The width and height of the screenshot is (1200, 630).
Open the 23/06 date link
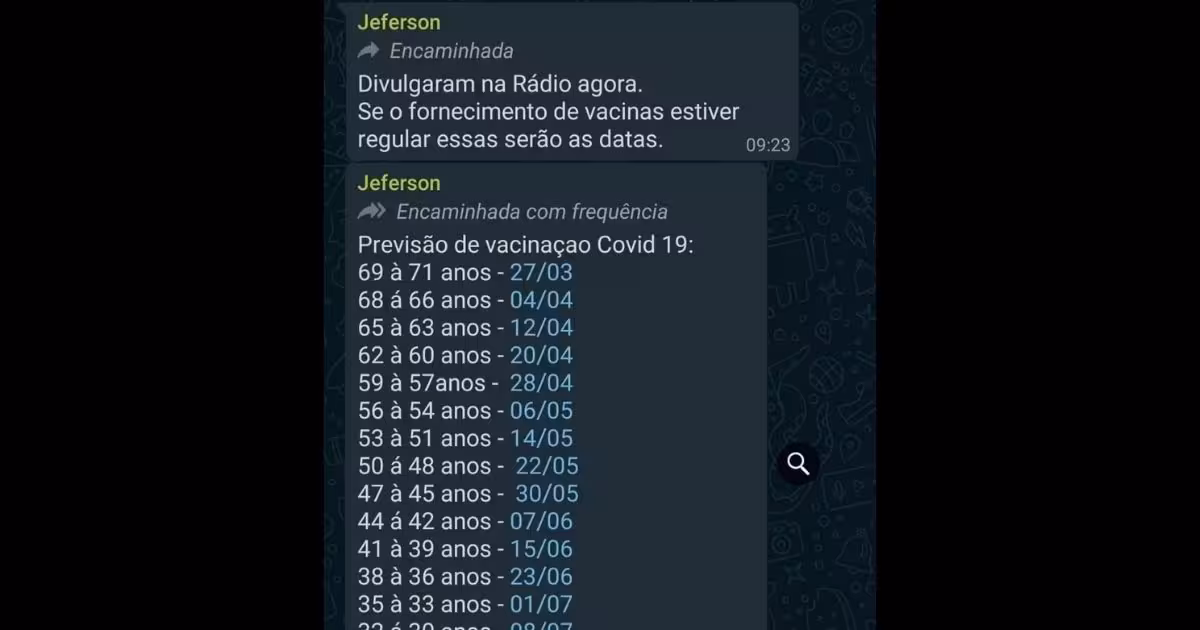[541, 577]
